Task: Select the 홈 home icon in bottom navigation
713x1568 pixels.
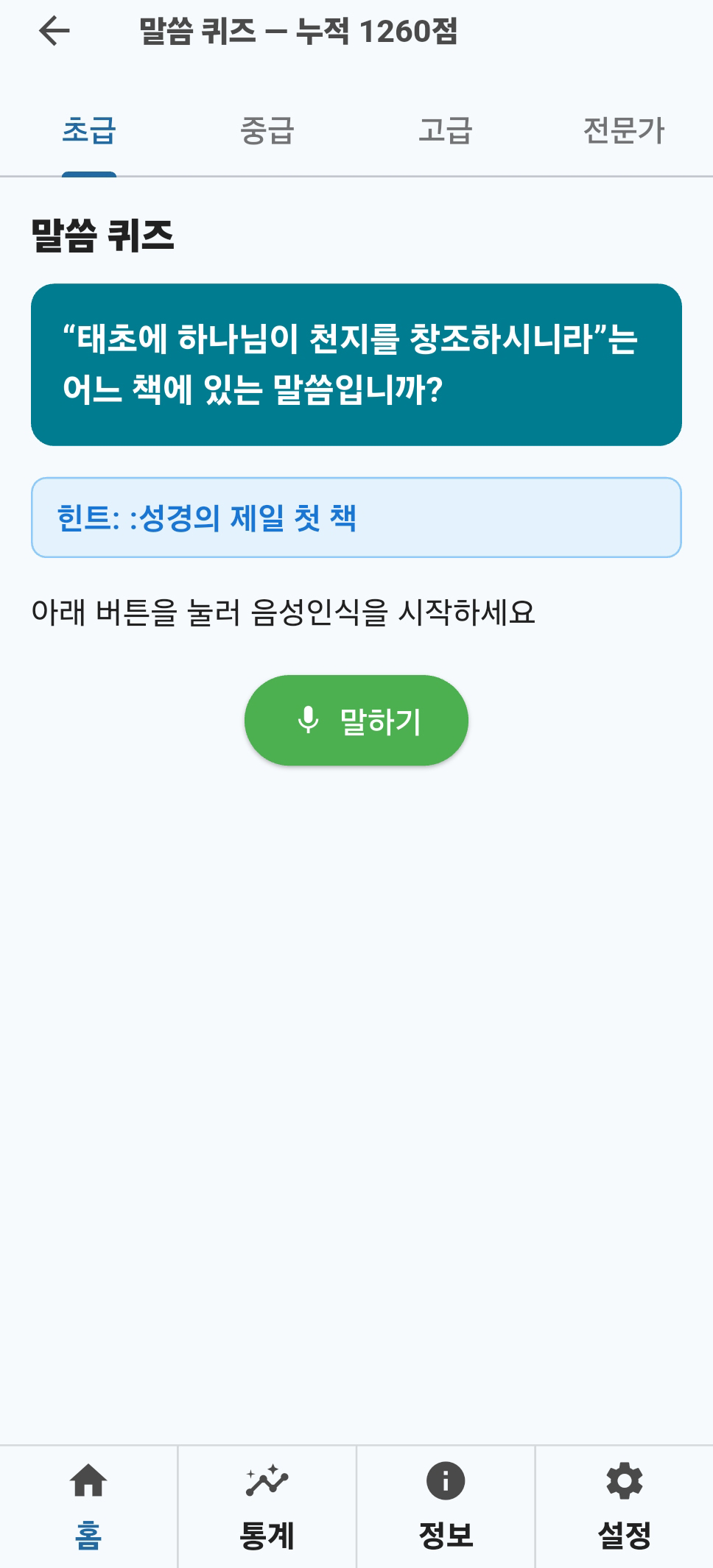Action: coord(88,1479)
